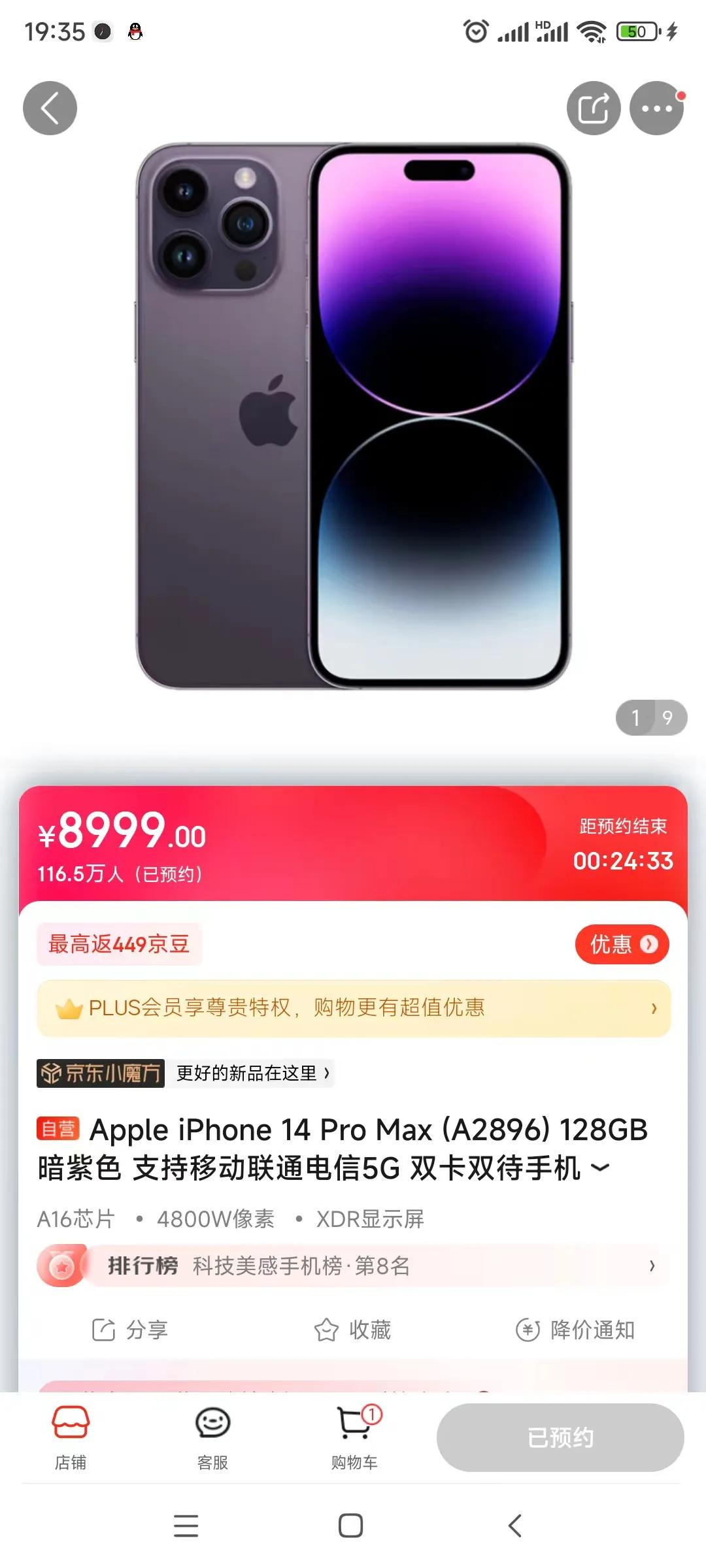Open the more options (...) icon
The height and width of the screenshot is (1568, 706).
click(x=656, y=108)
